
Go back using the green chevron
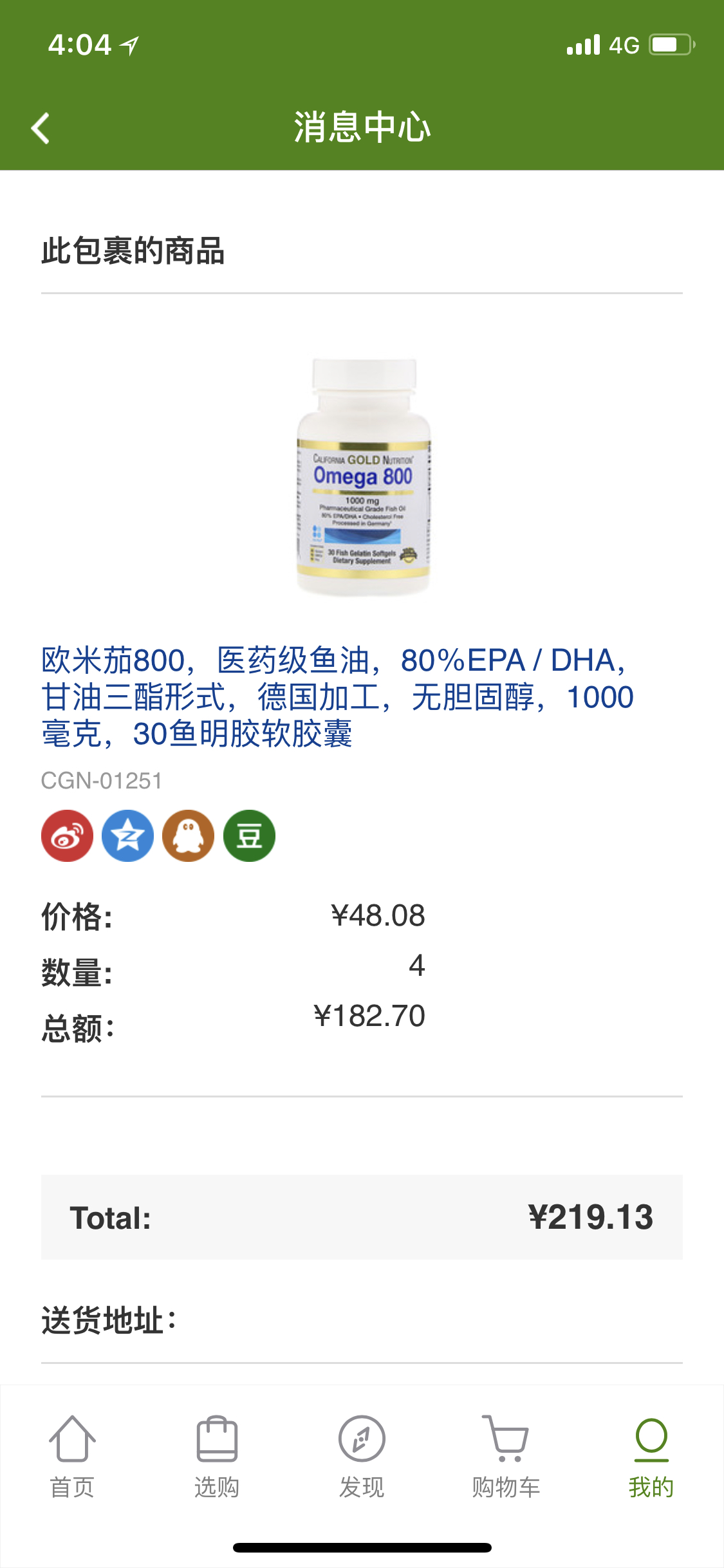pos(40,127)
